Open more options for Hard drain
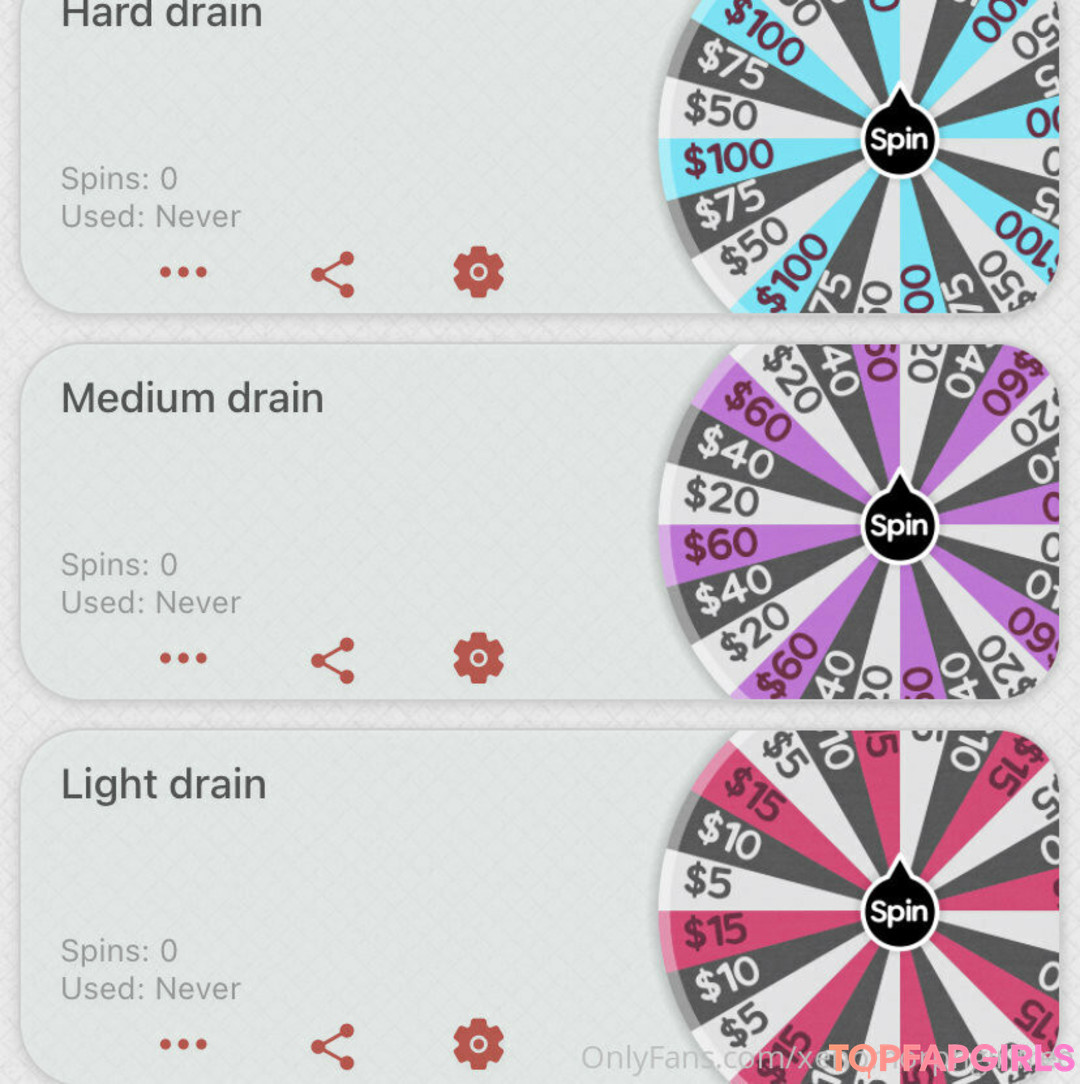The image size is (1080, 1084). pos(183,272)
